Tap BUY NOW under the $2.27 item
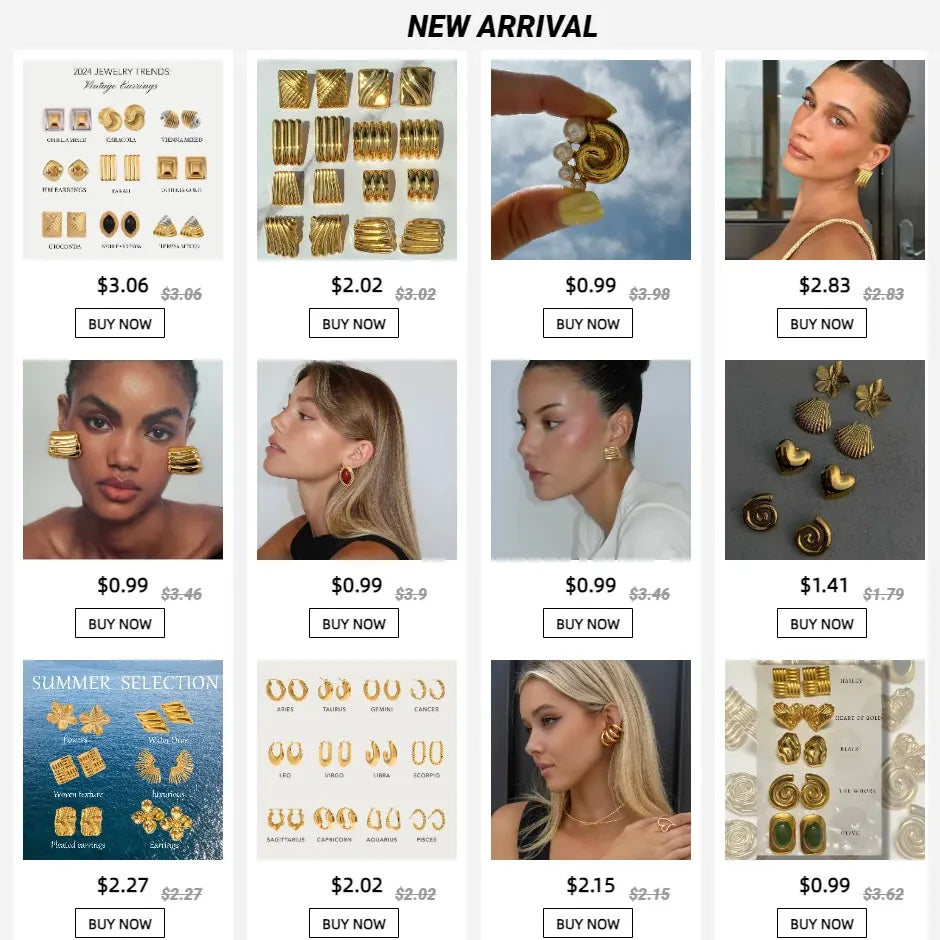 click(120, 923)
